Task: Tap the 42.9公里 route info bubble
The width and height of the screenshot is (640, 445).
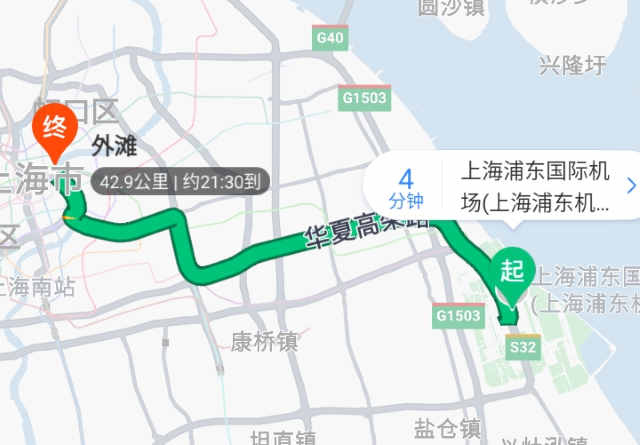Action: pos(179,182)
